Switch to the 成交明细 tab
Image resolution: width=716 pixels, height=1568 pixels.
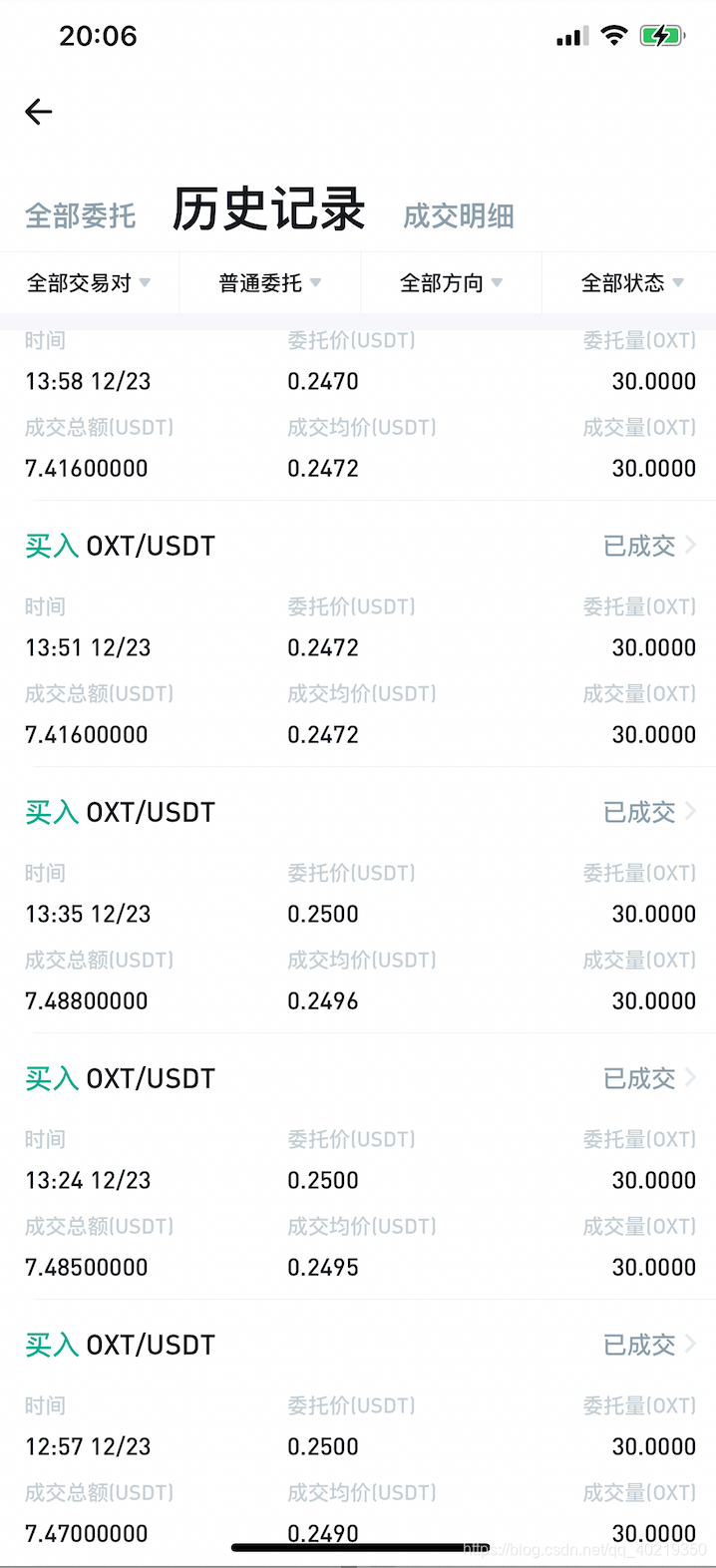(458, 215)
